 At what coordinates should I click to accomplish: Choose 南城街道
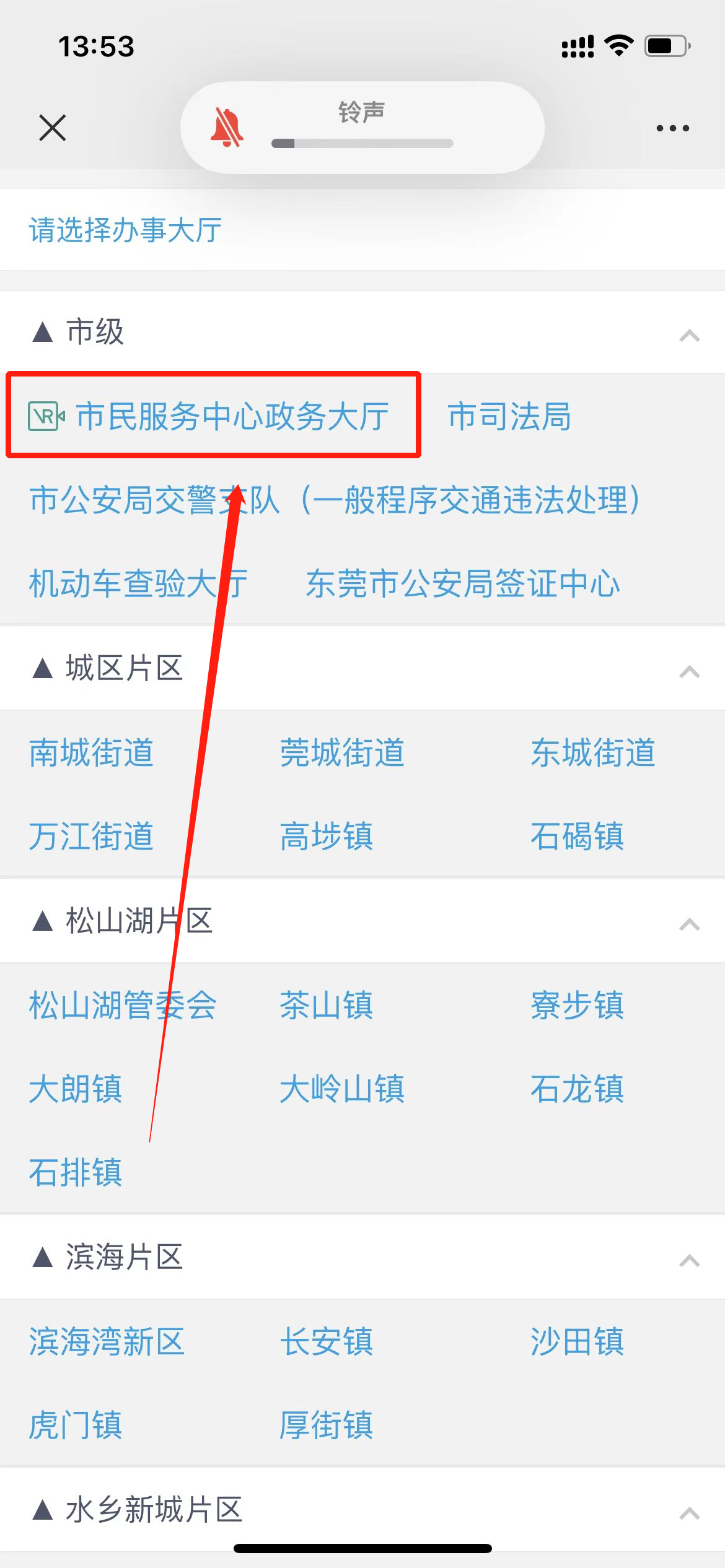click(x=91, y=752)
